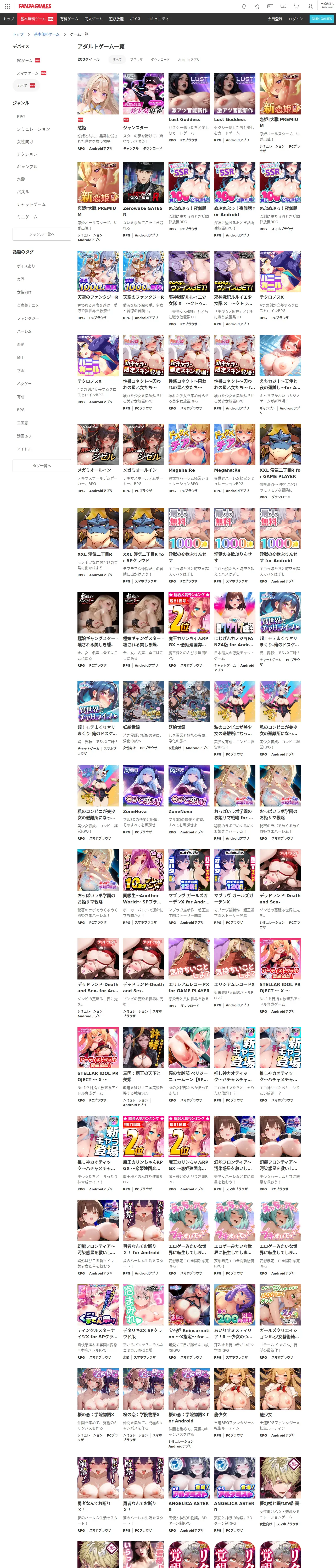336x1568 pixels.
Task: Tap the ログイン link
Action: pyautogui.click(x=296, y=19)
